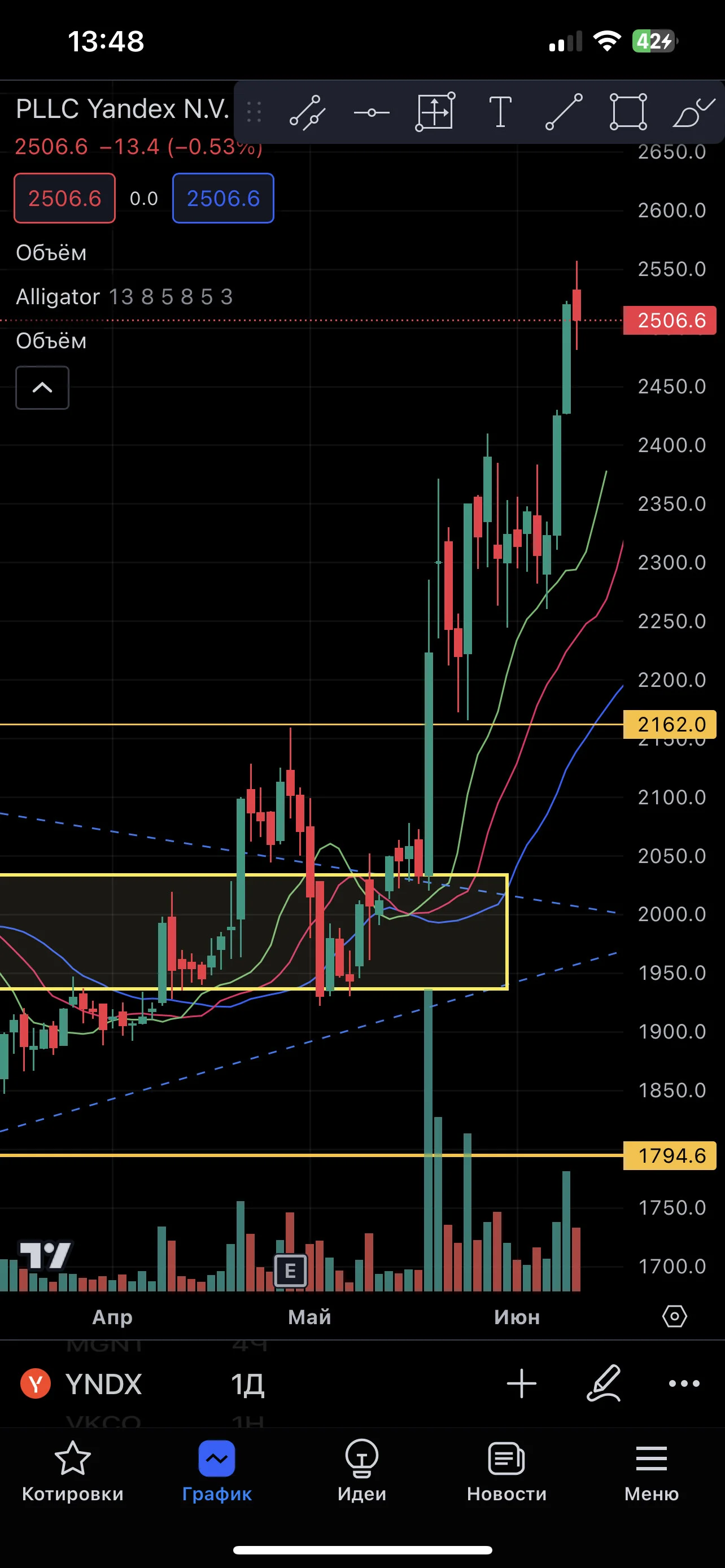The height and width of the screenshot is (1568, 725).
Task: Select the horizontal line drawing tool
Action: pyautogui.click(x=372, y=113)
